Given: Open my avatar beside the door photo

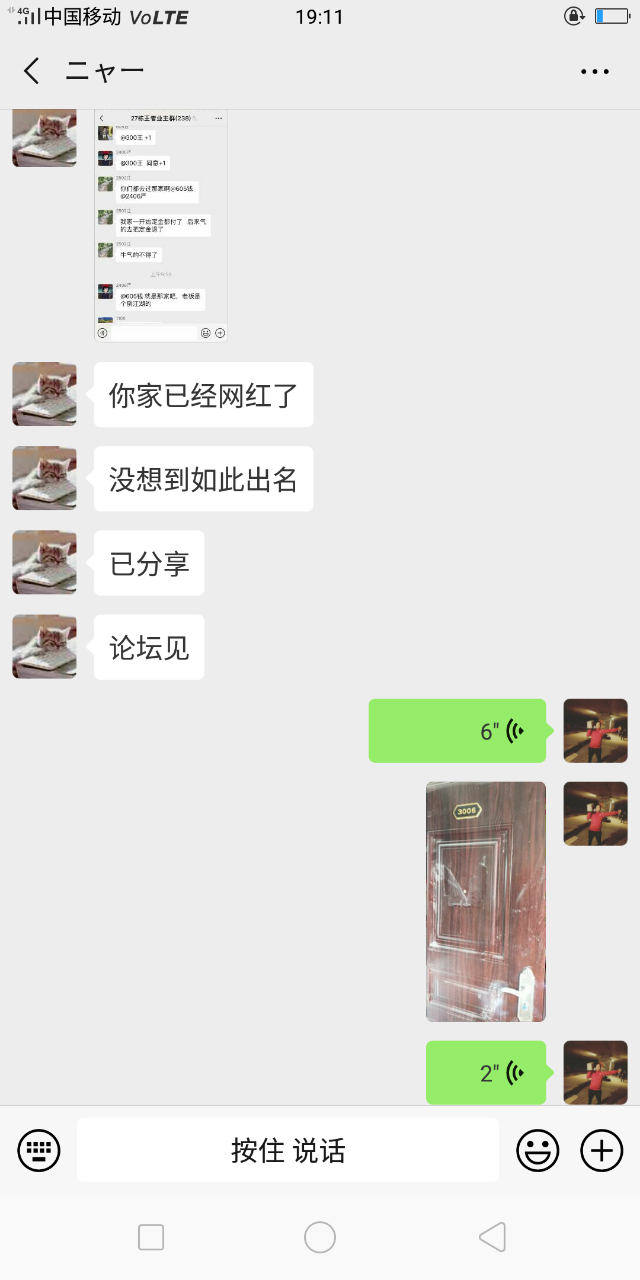Looking at the screenshot, I should click(595, 813).
